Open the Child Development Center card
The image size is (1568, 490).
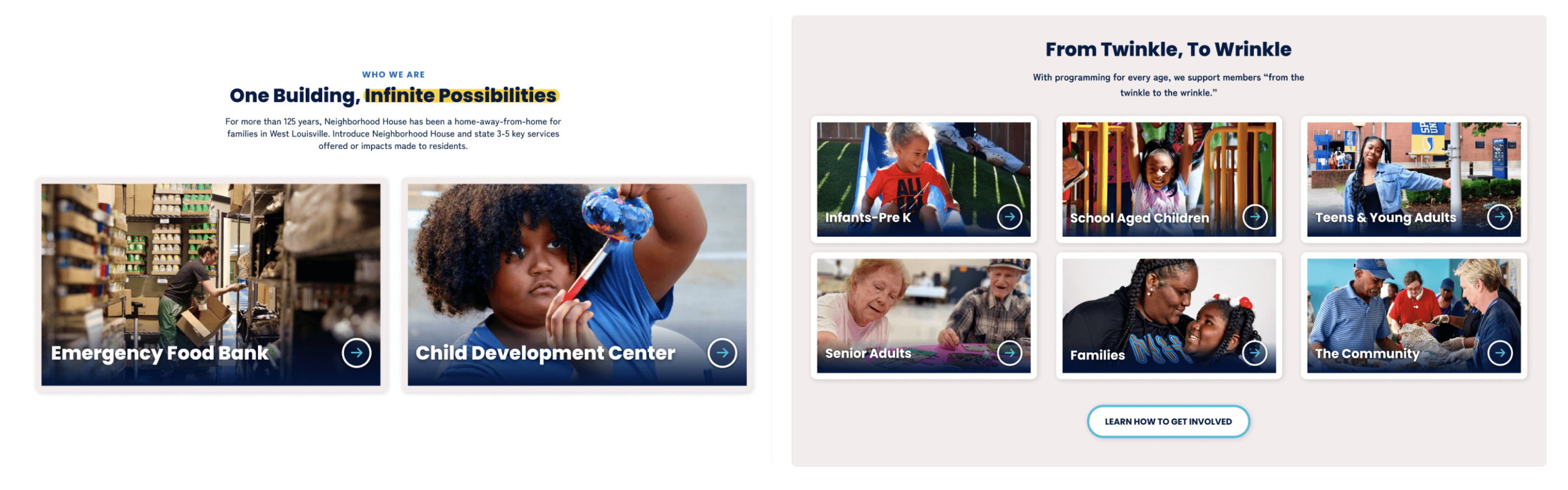576,285
